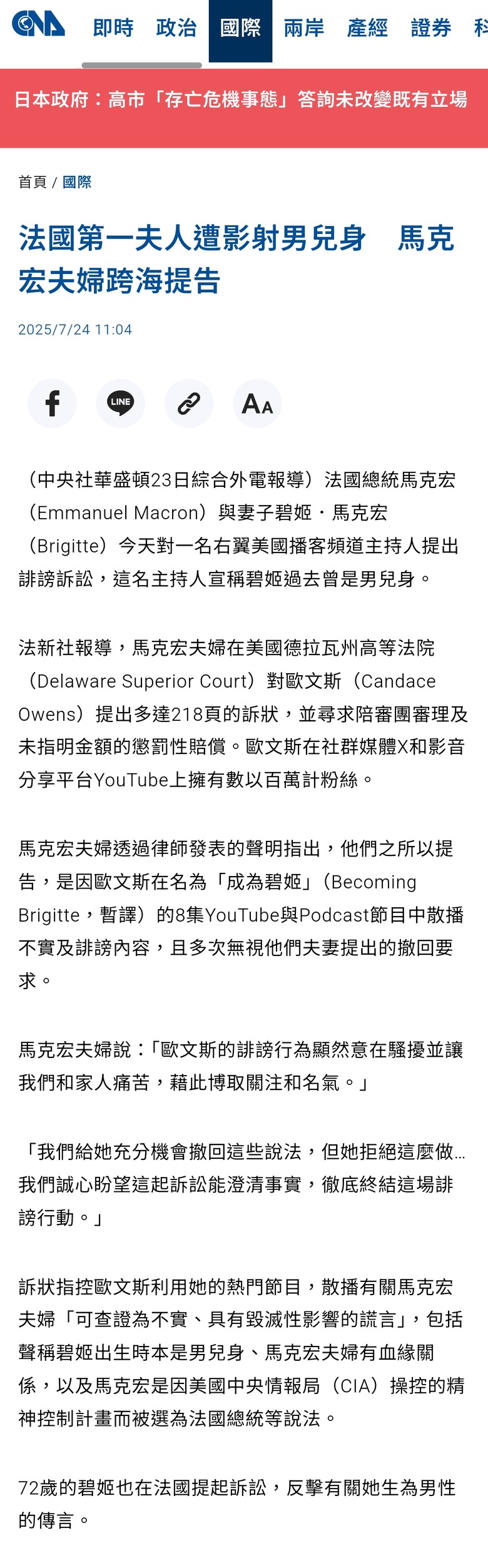Select the 國際 tab

coord(240,28)
